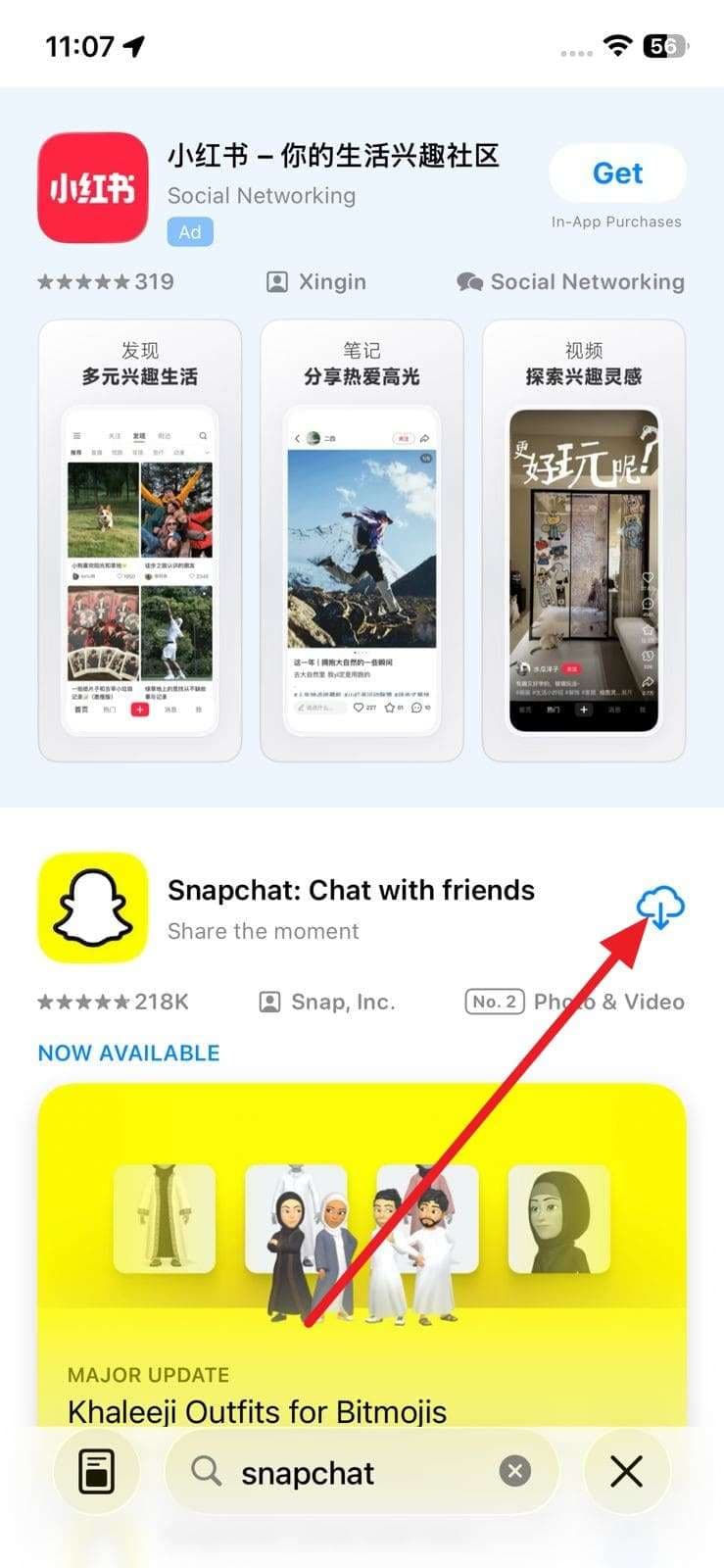Image resolution: width=724 pixels, height=1568 pixels.
Task: Get the 小红书 app
Action: coord(617,173)
